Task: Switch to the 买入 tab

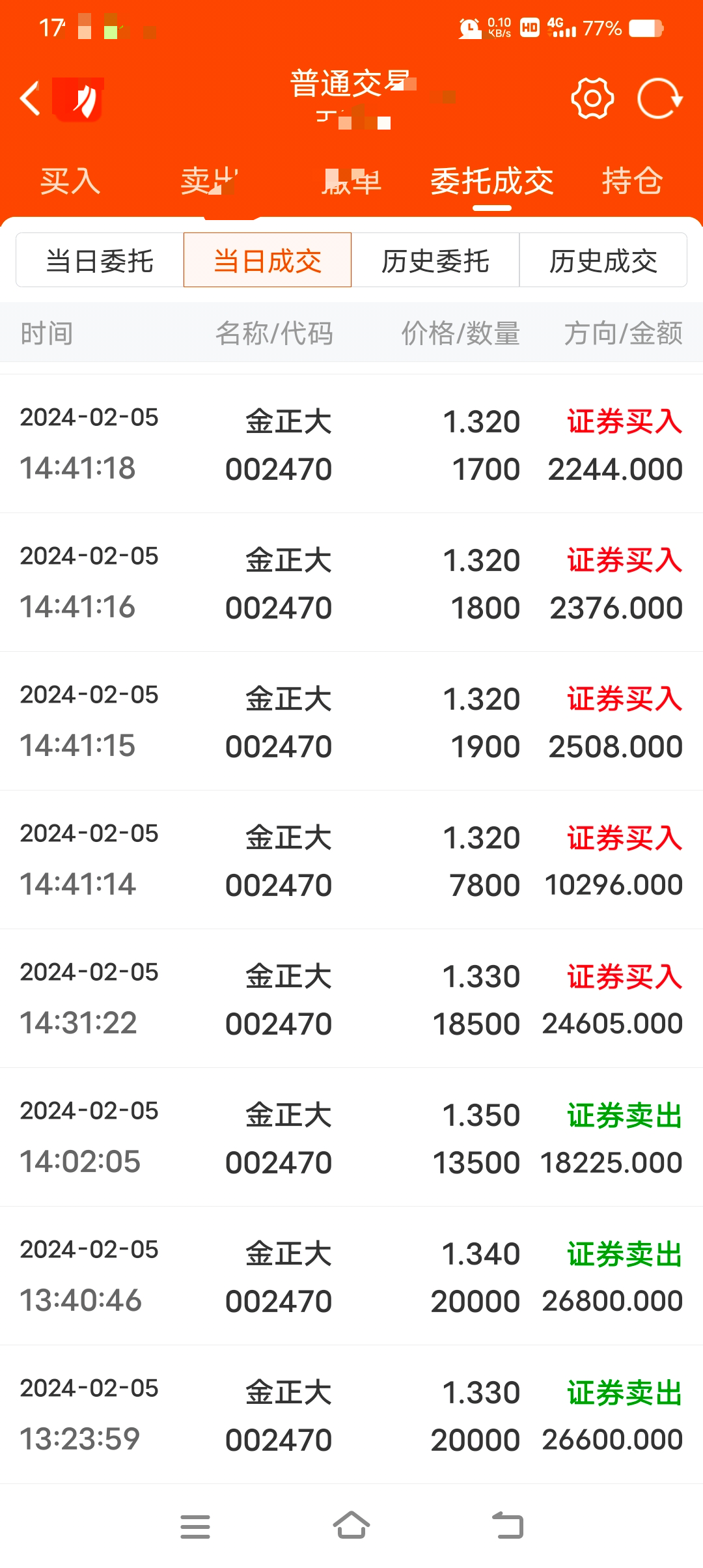Action: pos(70,181)
